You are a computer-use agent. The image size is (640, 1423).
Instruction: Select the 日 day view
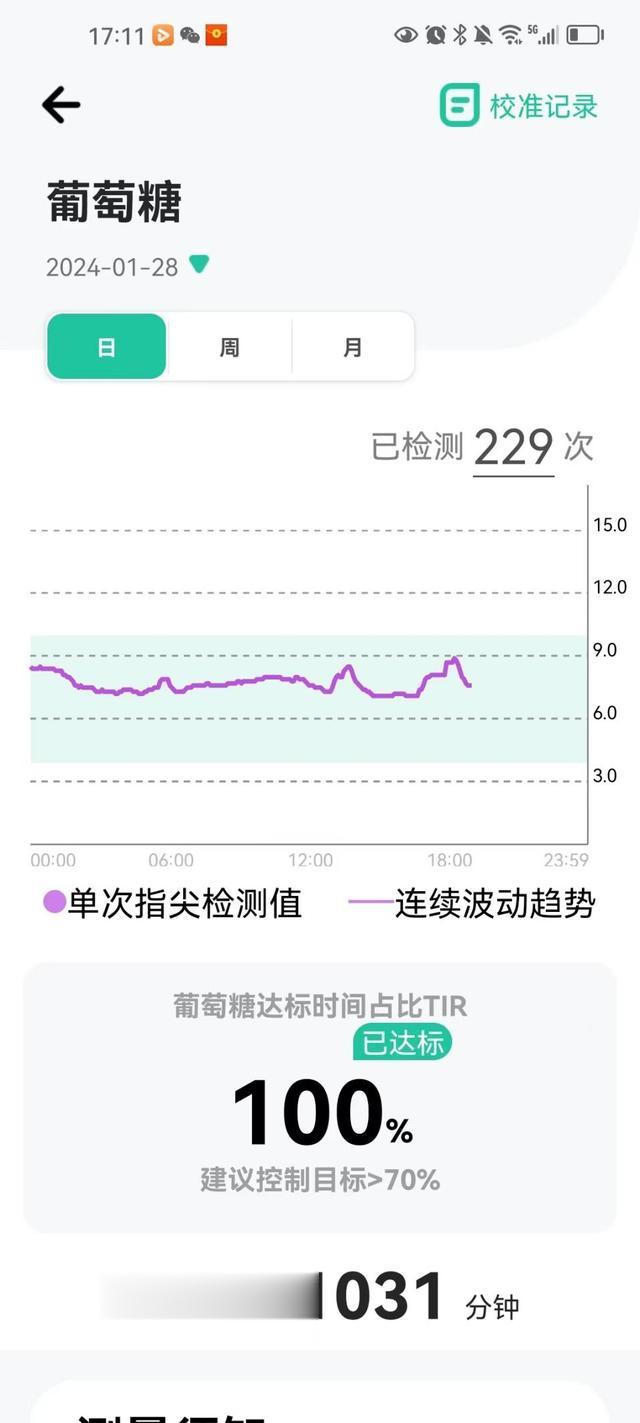click(x=107, y=347)
